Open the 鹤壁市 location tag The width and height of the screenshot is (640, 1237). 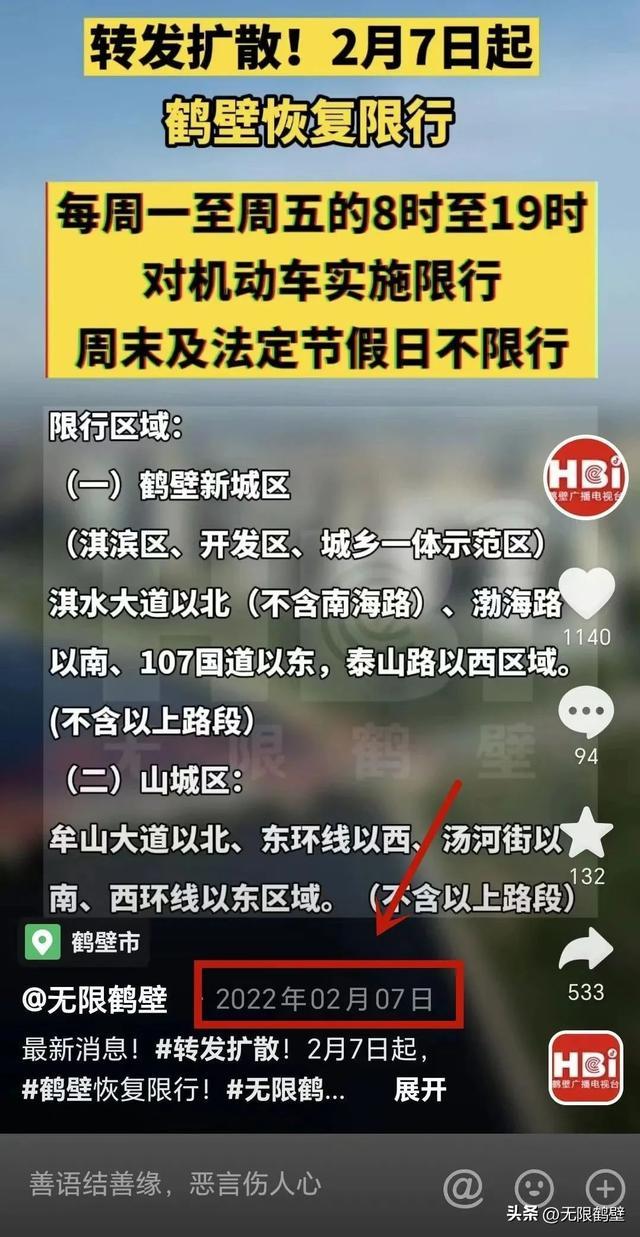[84, 941]
